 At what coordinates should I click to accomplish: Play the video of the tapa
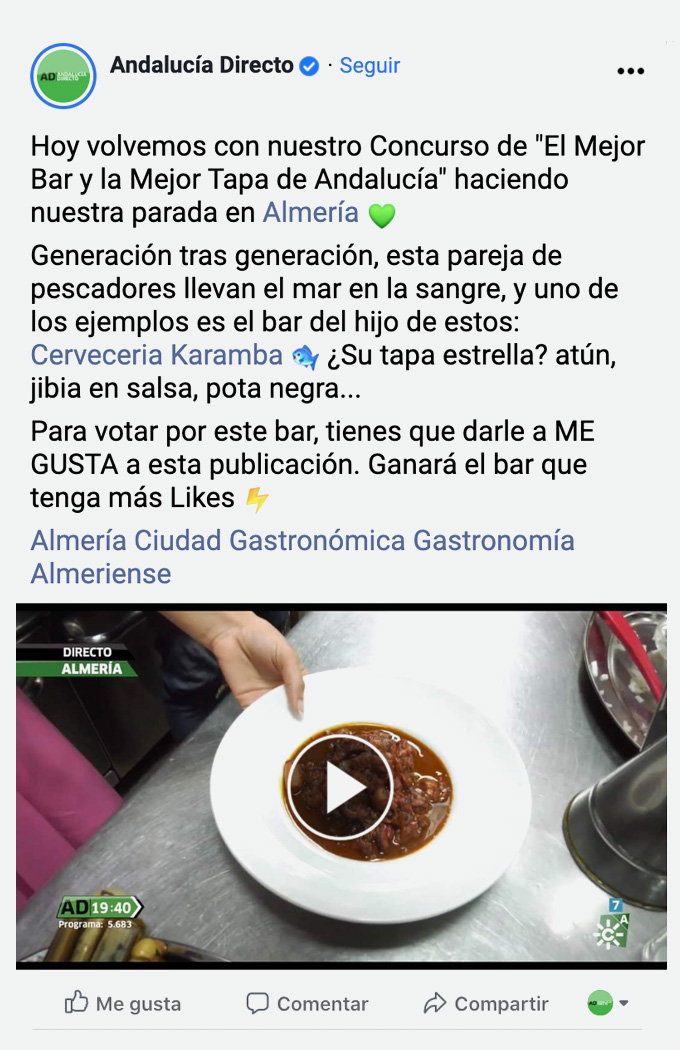(x=340, y=788)
